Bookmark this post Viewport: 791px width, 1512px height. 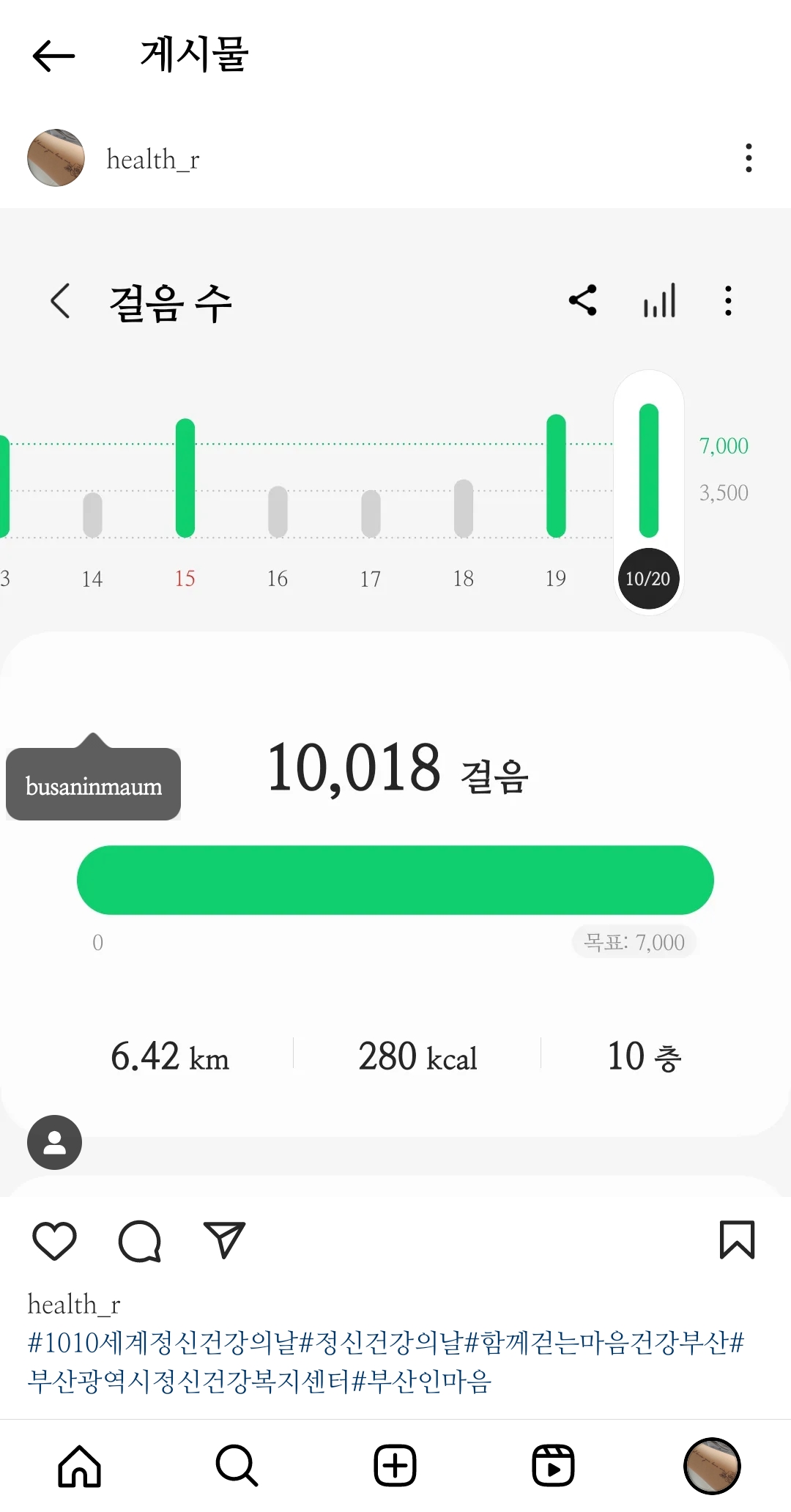pos(737,1239)
